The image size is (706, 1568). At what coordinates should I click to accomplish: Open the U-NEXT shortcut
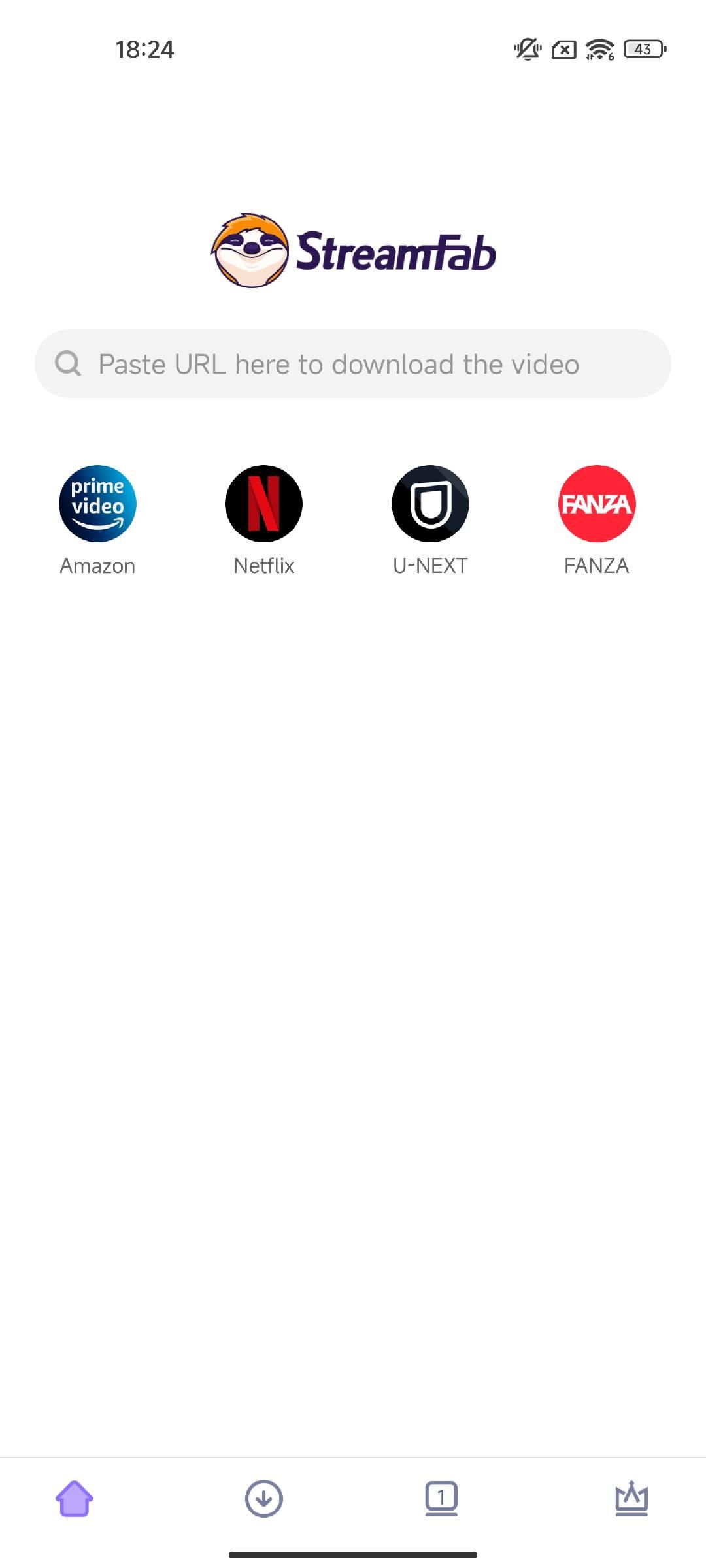(430, 504)
